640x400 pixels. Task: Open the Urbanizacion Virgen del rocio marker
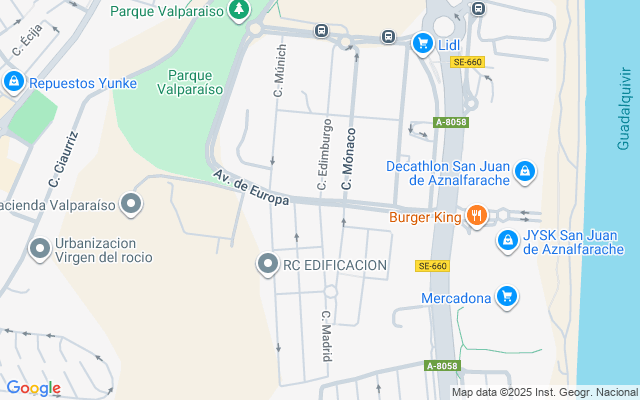pos(40,248)
